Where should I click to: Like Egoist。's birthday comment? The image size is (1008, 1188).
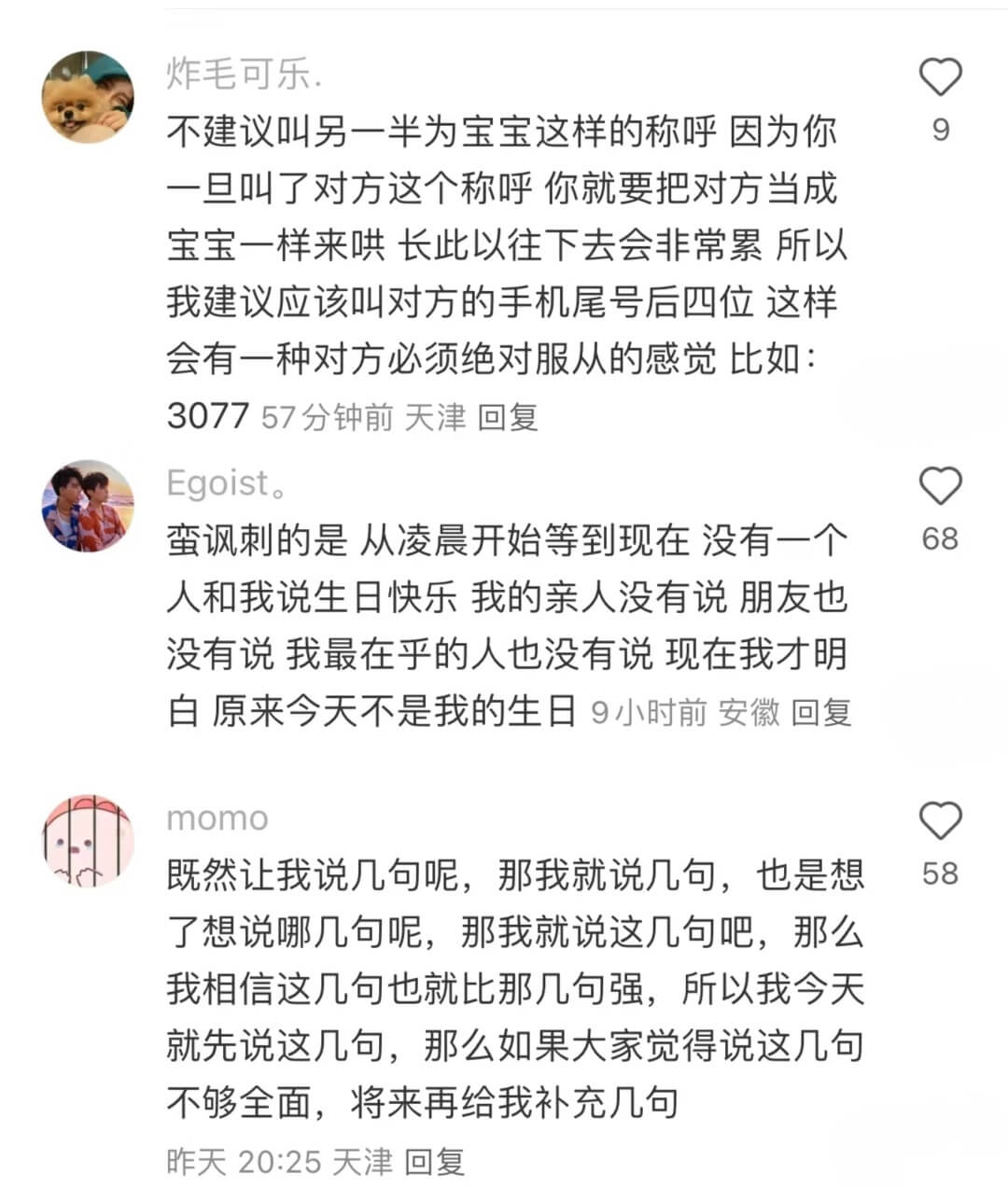click(940, 487)
